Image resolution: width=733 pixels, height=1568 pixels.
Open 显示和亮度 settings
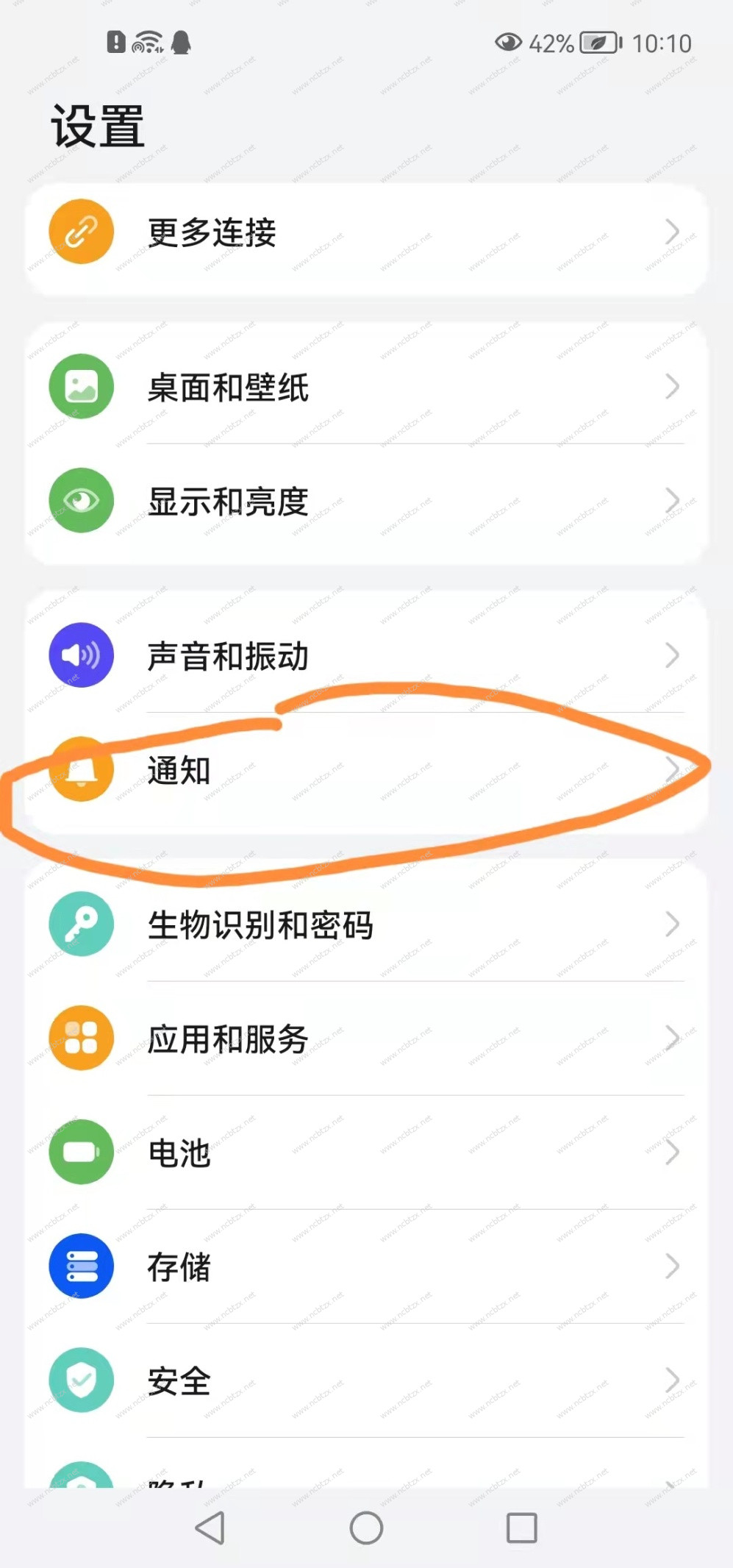pos(366,501)
